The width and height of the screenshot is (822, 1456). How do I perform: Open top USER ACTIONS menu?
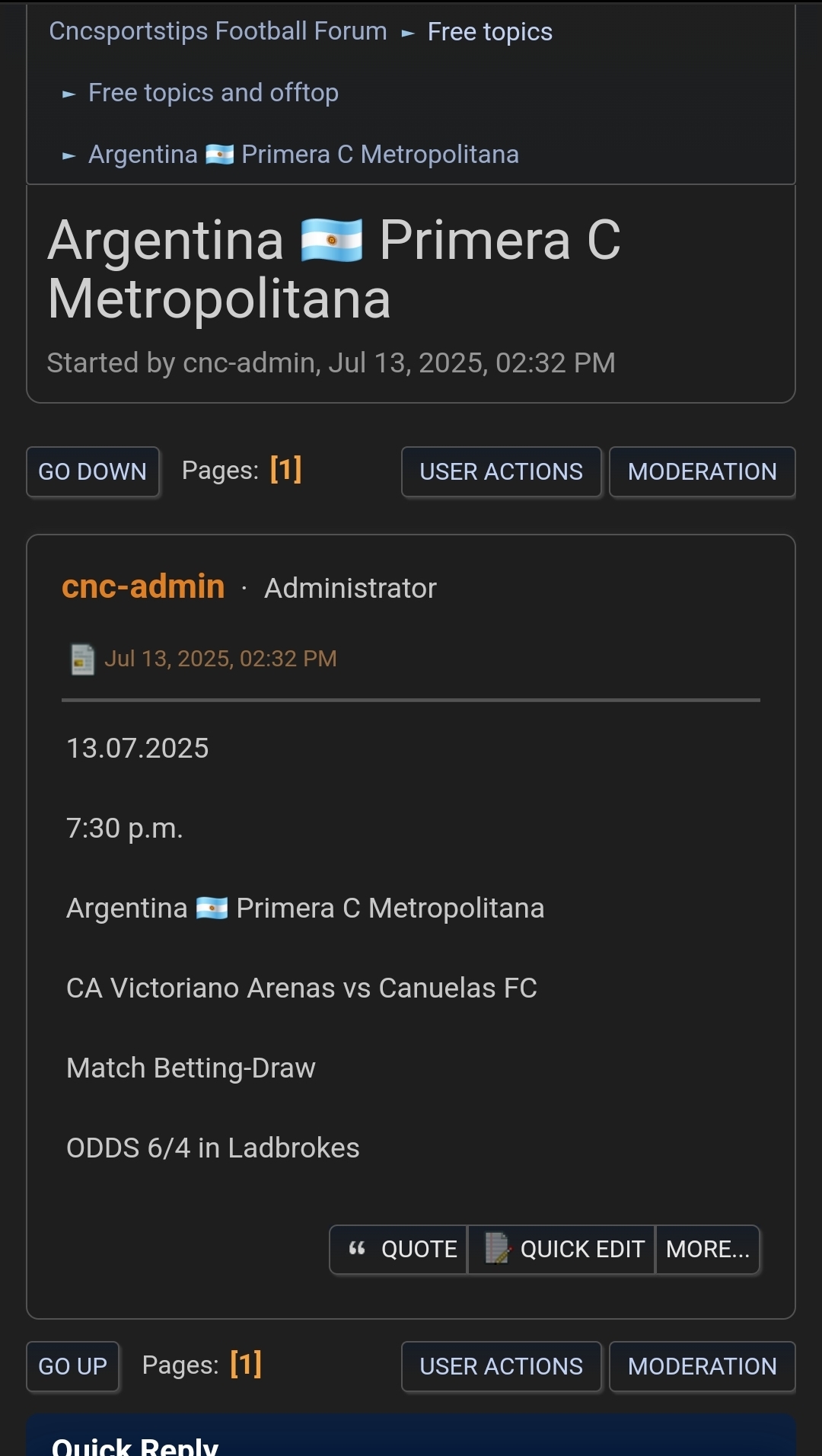point(502,471)
